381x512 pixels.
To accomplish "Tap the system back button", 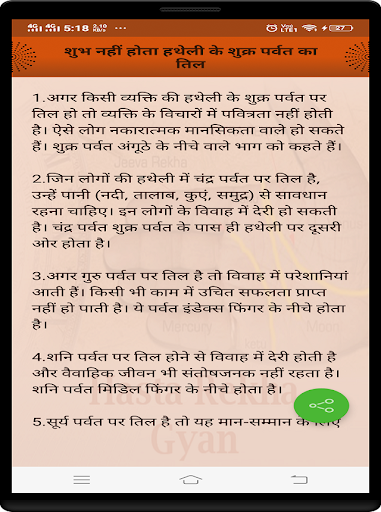I will [x=299, y=479].
